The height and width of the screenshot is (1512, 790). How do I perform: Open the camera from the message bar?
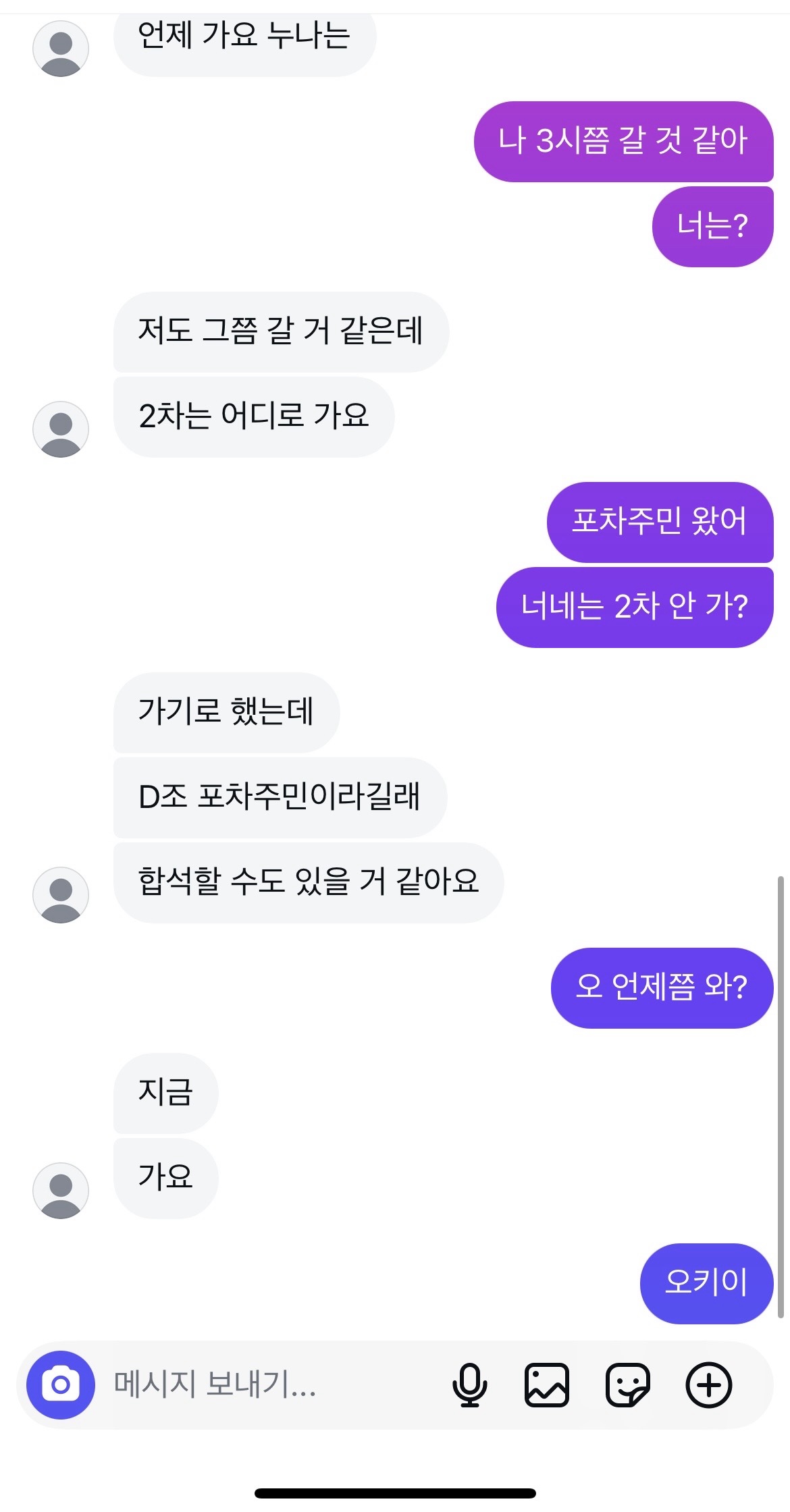(x=61, y=1384)
